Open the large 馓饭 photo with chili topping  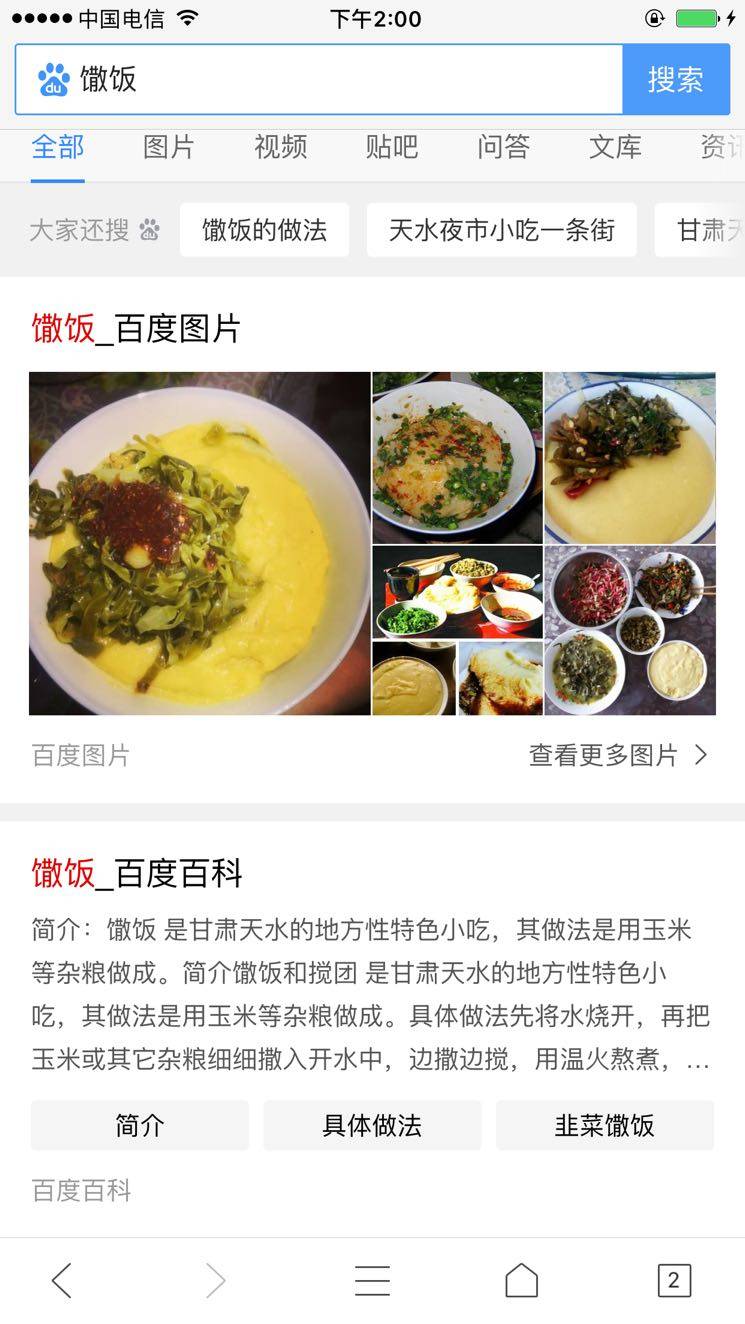(200, 543)
